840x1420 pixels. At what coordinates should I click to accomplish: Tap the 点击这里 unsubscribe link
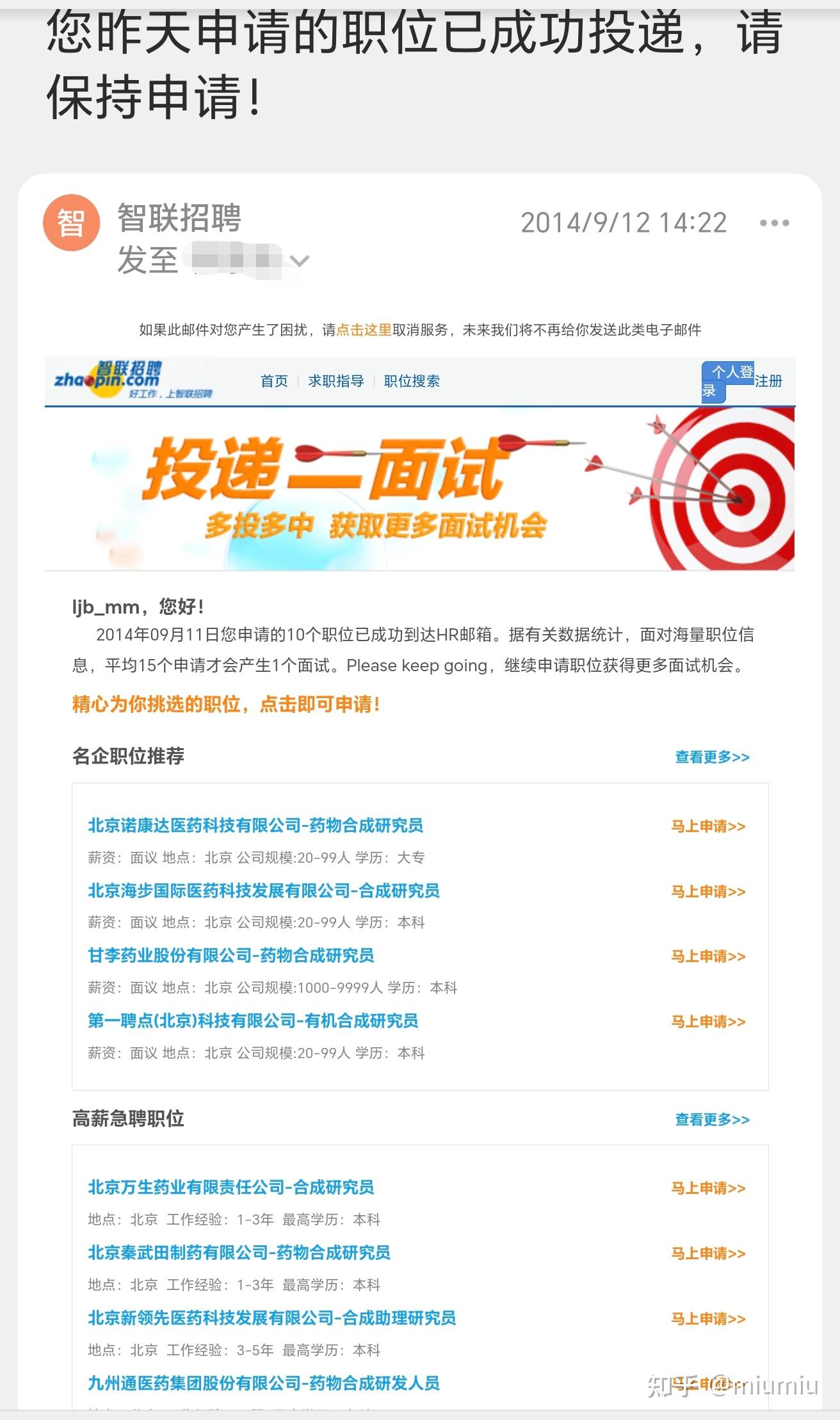[364, 330]
